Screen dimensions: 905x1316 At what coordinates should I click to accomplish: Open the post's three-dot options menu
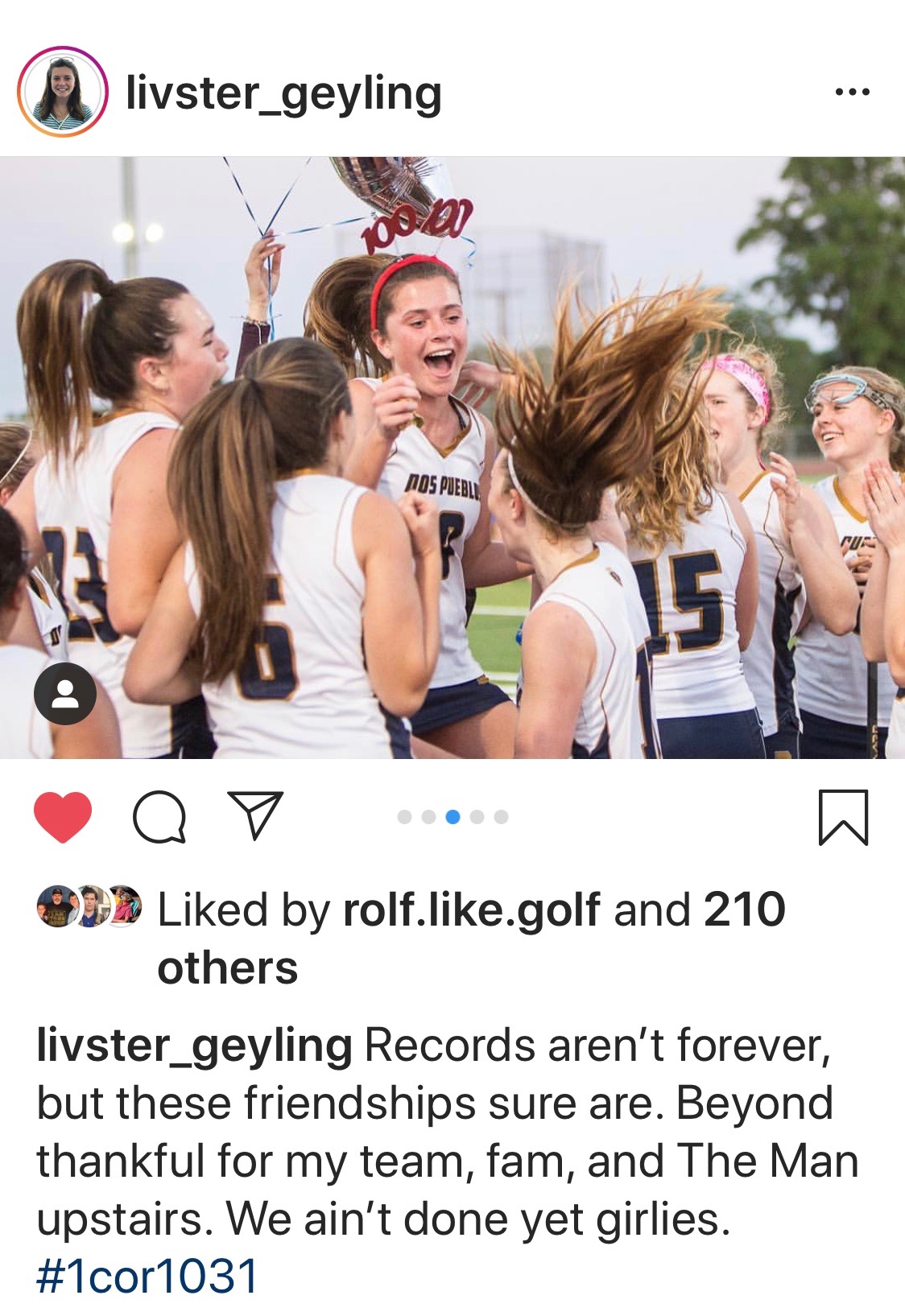click(852, 92)
